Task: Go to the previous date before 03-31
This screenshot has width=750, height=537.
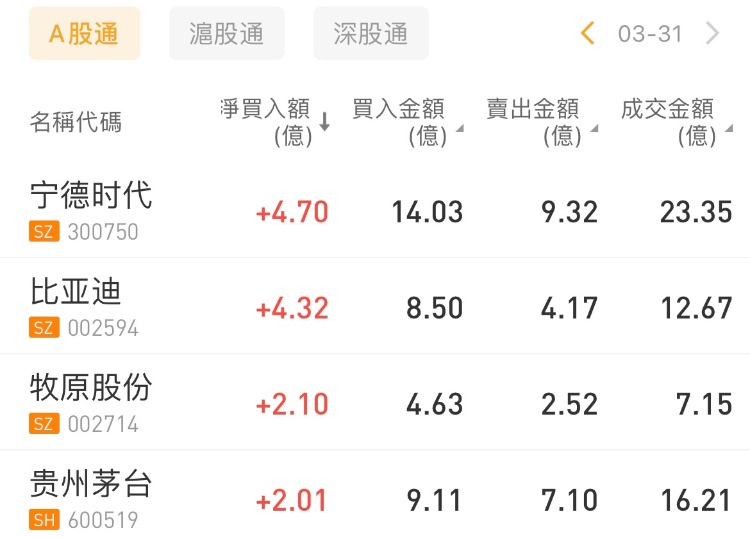Action: 588,34
